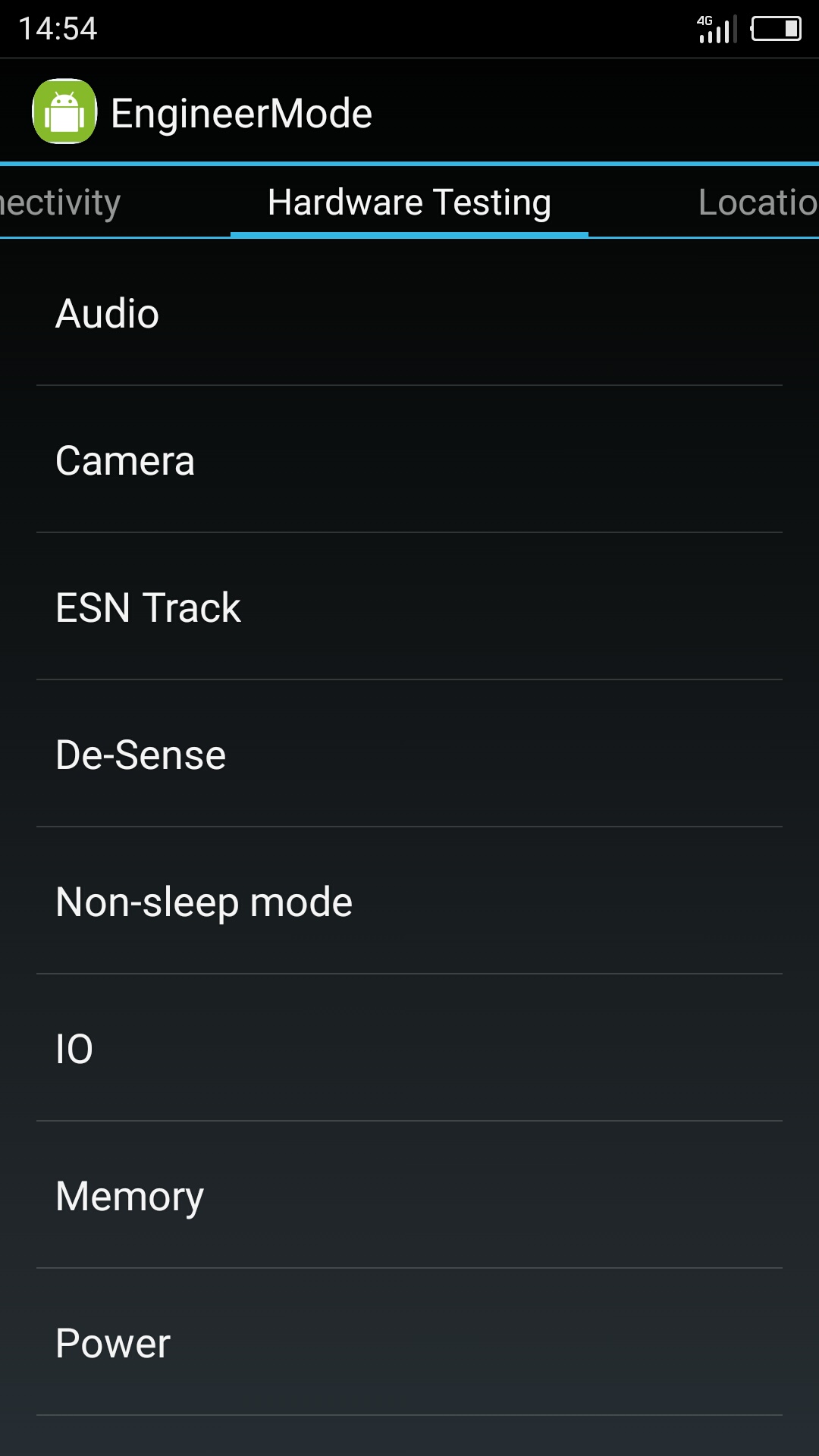Image resolution: width=819 pixels, height=1456 pixels.
Task: Open the IO test entry
Action: tap(409, 1049)
